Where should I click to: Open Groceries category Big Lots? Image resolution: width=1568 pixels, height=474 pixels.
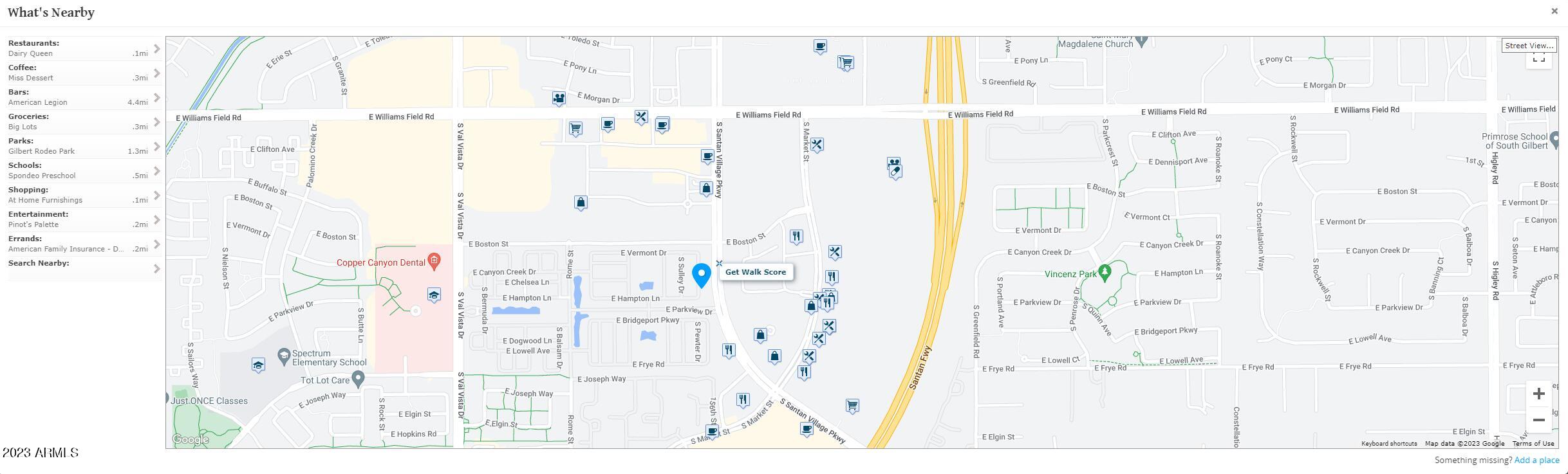[x=84, y=122]
